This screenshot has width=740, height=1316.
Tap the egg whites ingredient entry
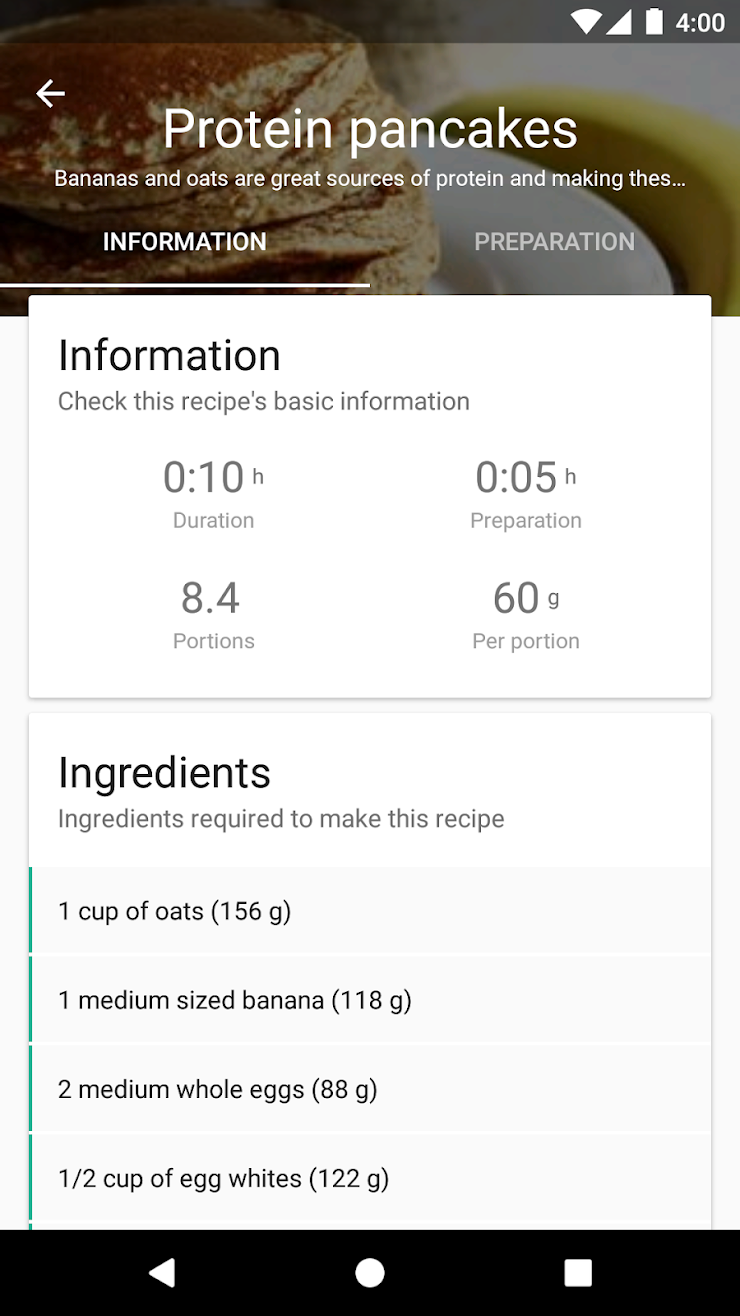370,1177
